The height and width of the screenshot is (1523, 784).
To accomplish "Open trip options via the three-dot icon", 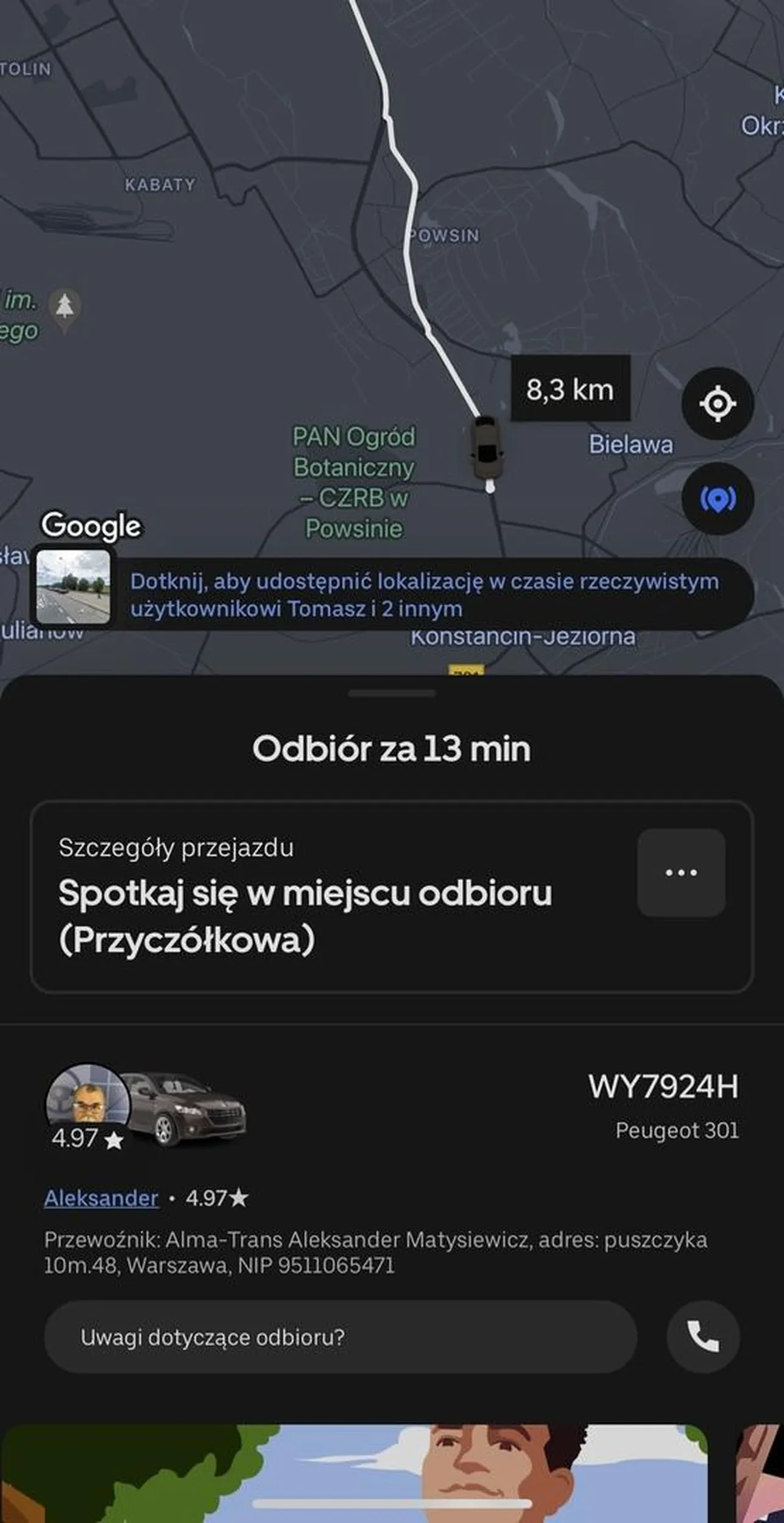I will click(x=682, y=871).
